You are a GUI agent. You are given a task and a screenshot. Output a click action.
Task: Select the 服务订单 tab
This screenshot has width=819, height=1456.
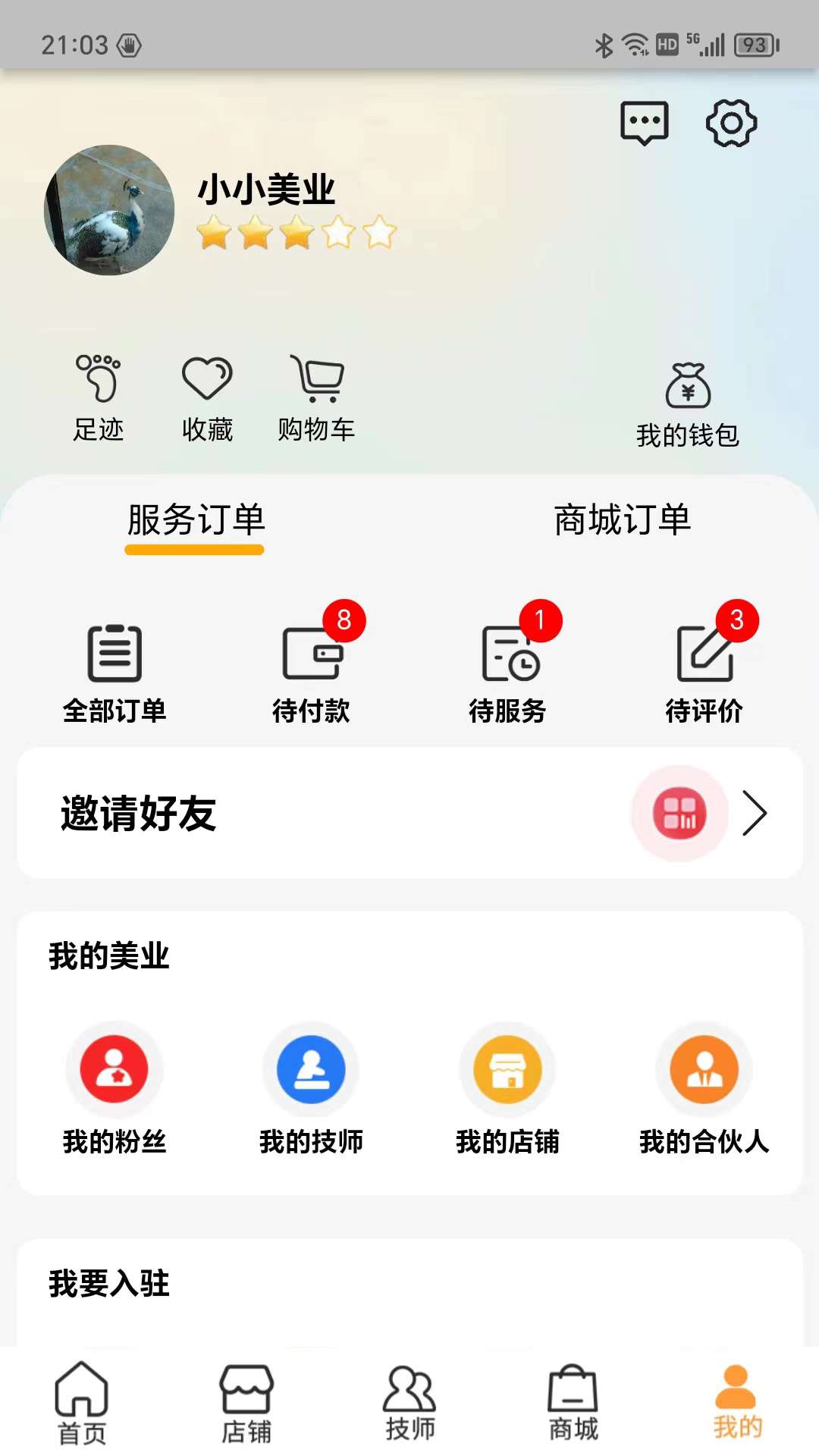point(194,519)
